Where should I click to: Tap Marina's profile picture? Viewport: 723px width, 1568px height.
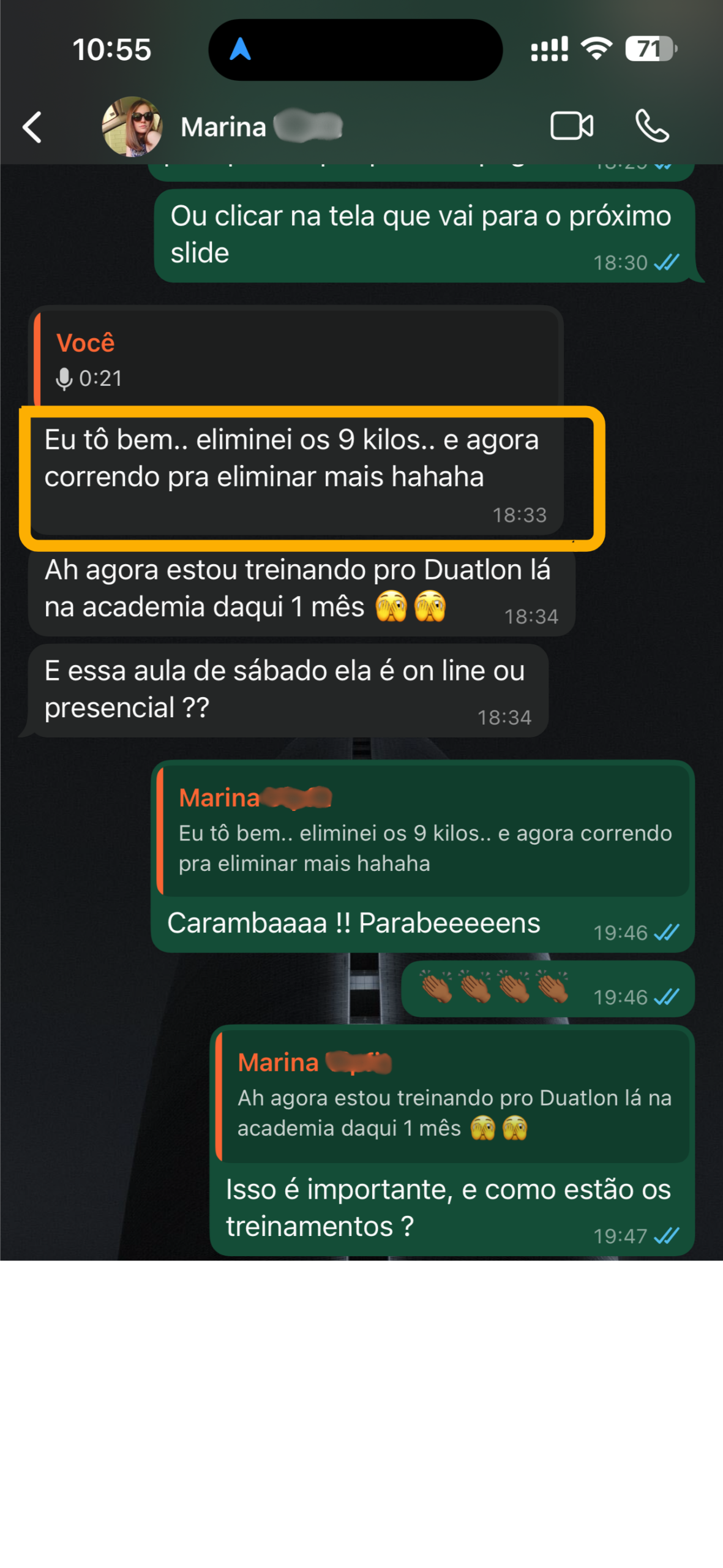132,127
